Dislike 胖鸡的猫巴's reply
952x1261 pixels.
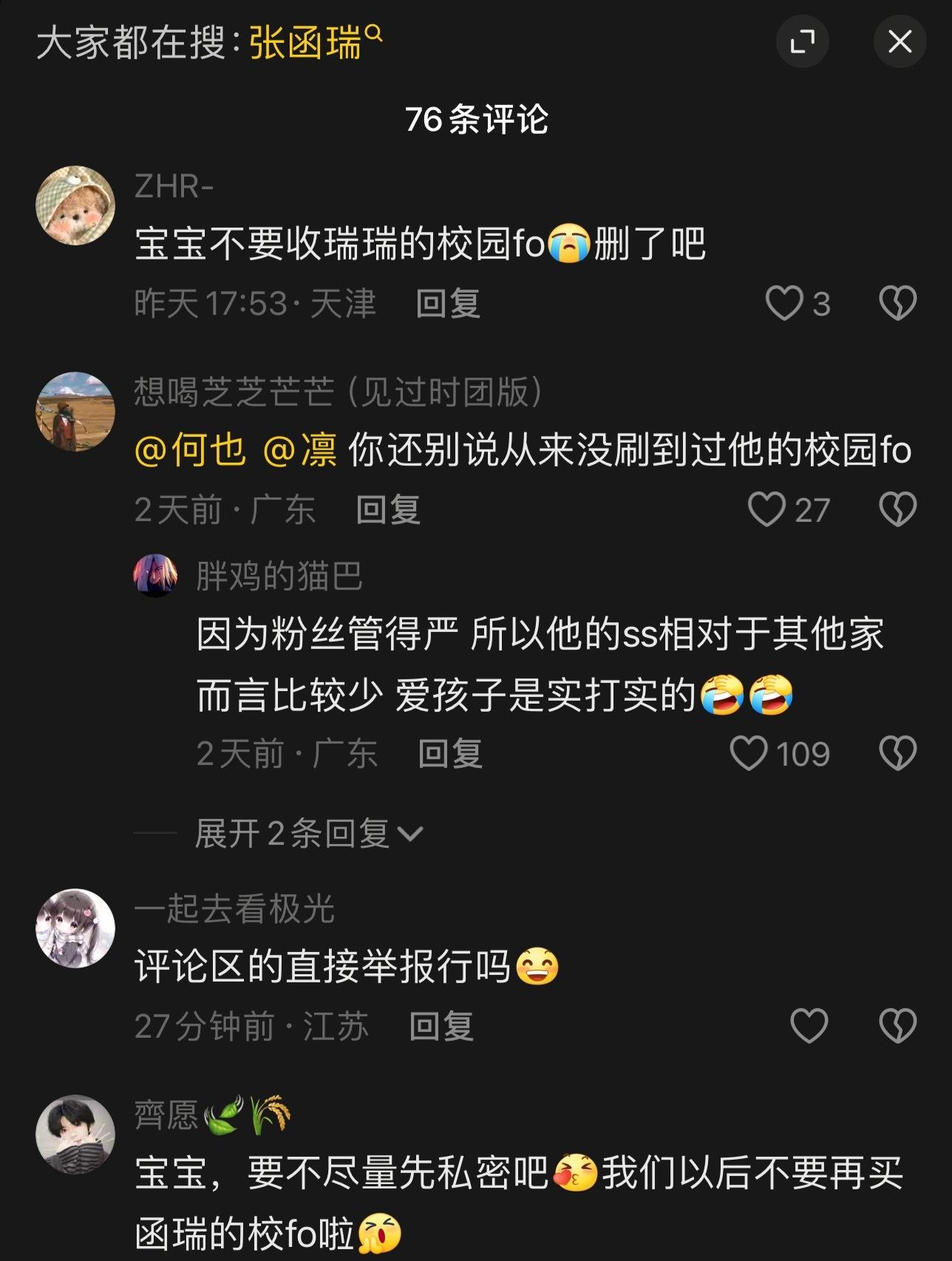pos(897,753)
